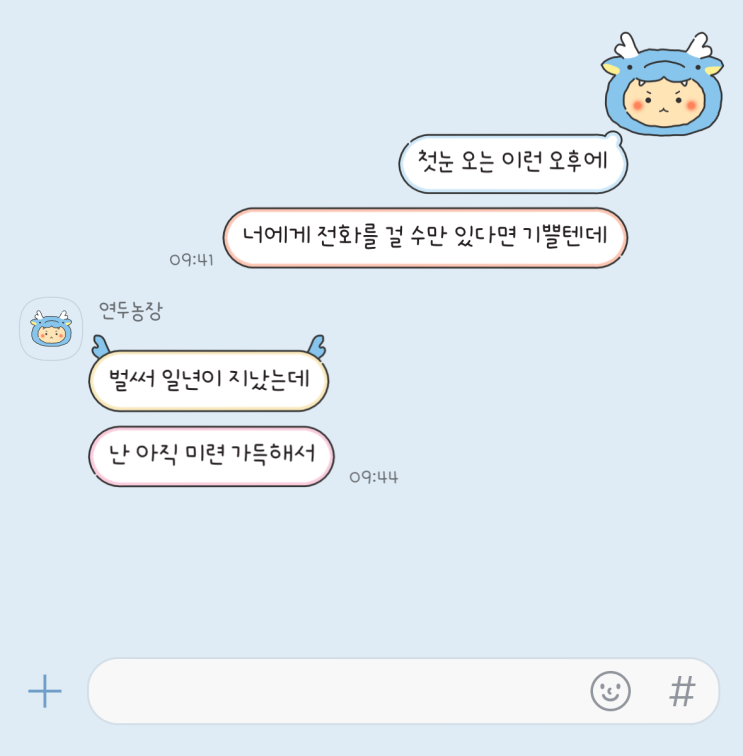
Task: Open the emoticon picker
Action: click(610, 691)
